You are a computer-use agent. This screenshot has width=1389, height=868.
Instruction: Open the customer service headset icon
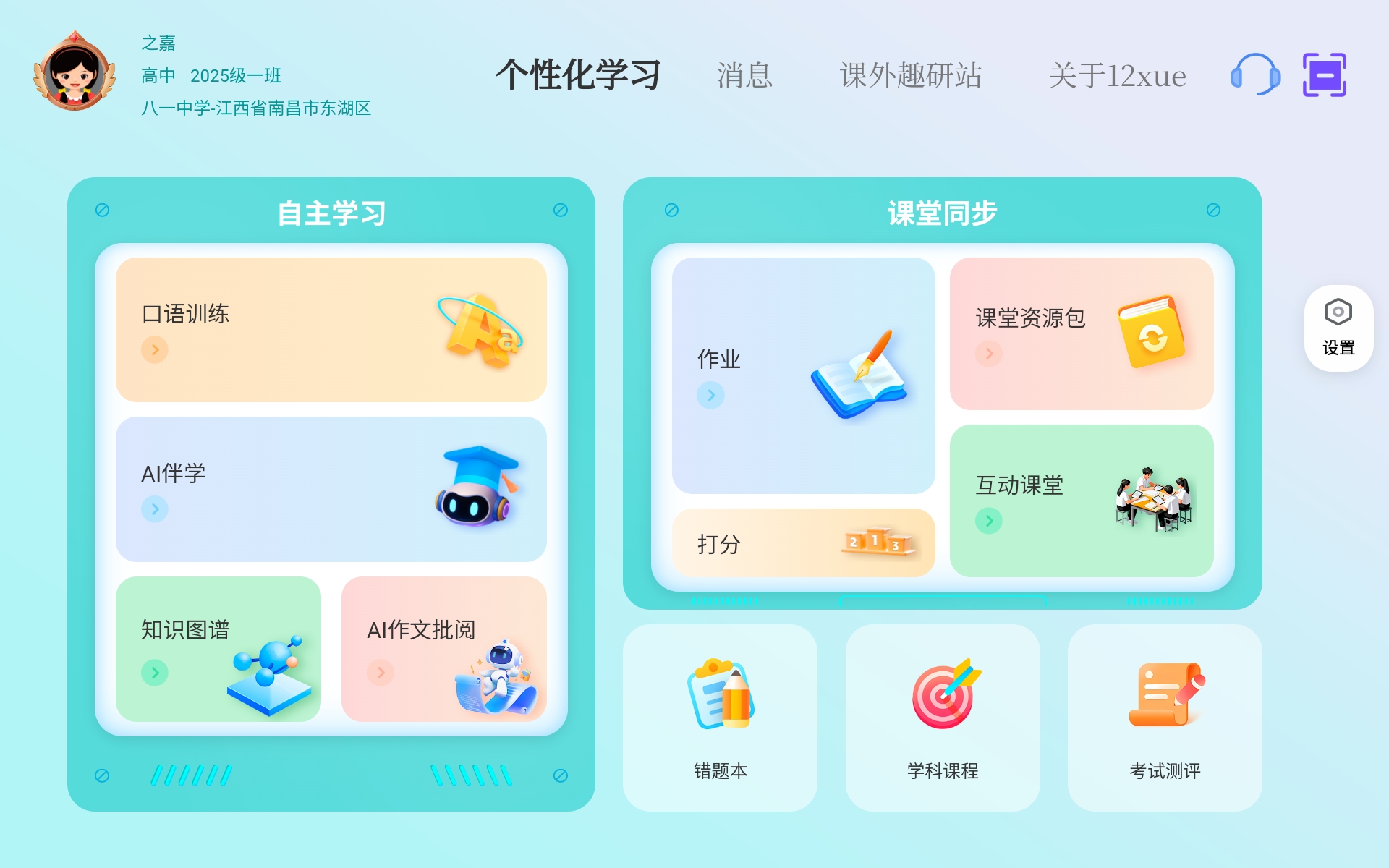pos(1255,75)
